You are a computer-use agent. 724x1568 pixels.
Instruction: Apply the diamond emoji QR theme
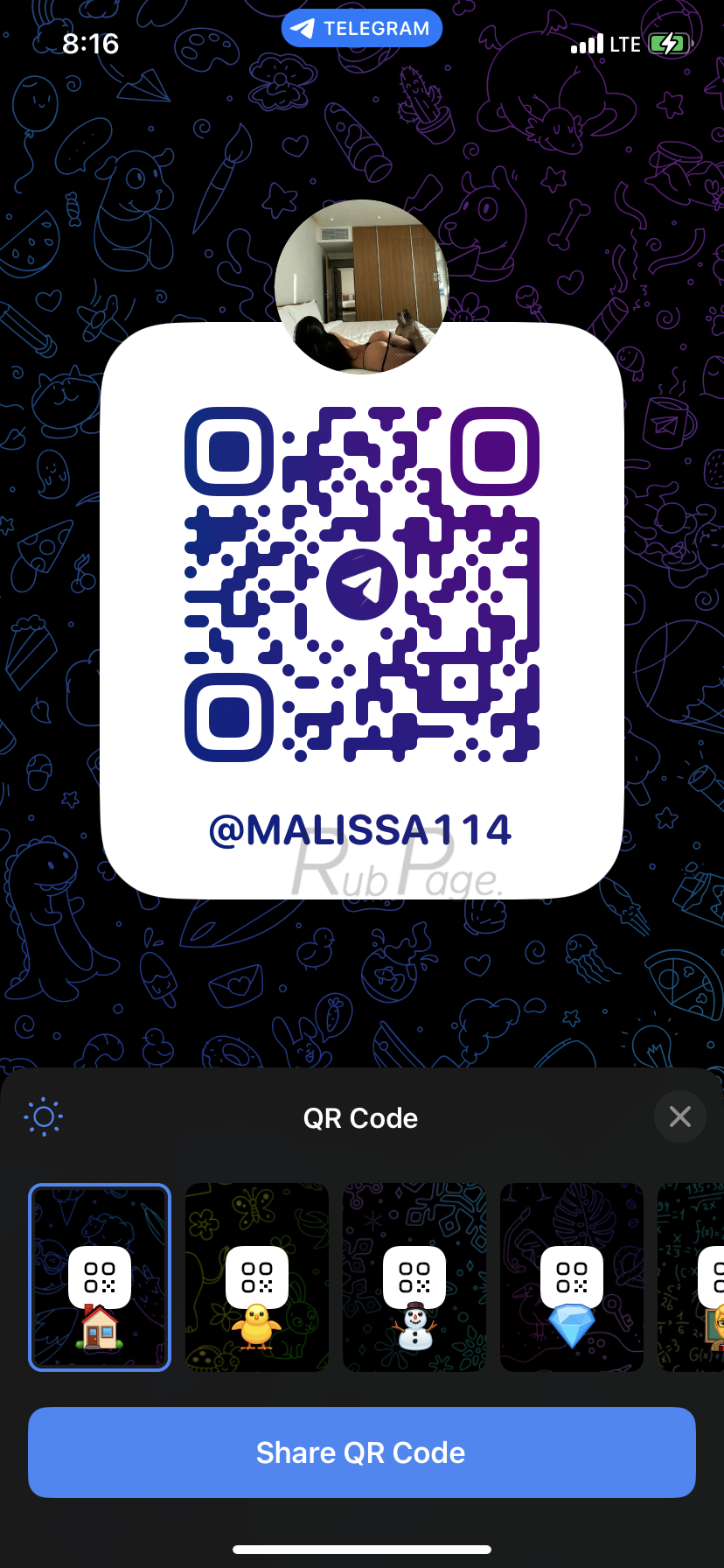point(572,1277)
